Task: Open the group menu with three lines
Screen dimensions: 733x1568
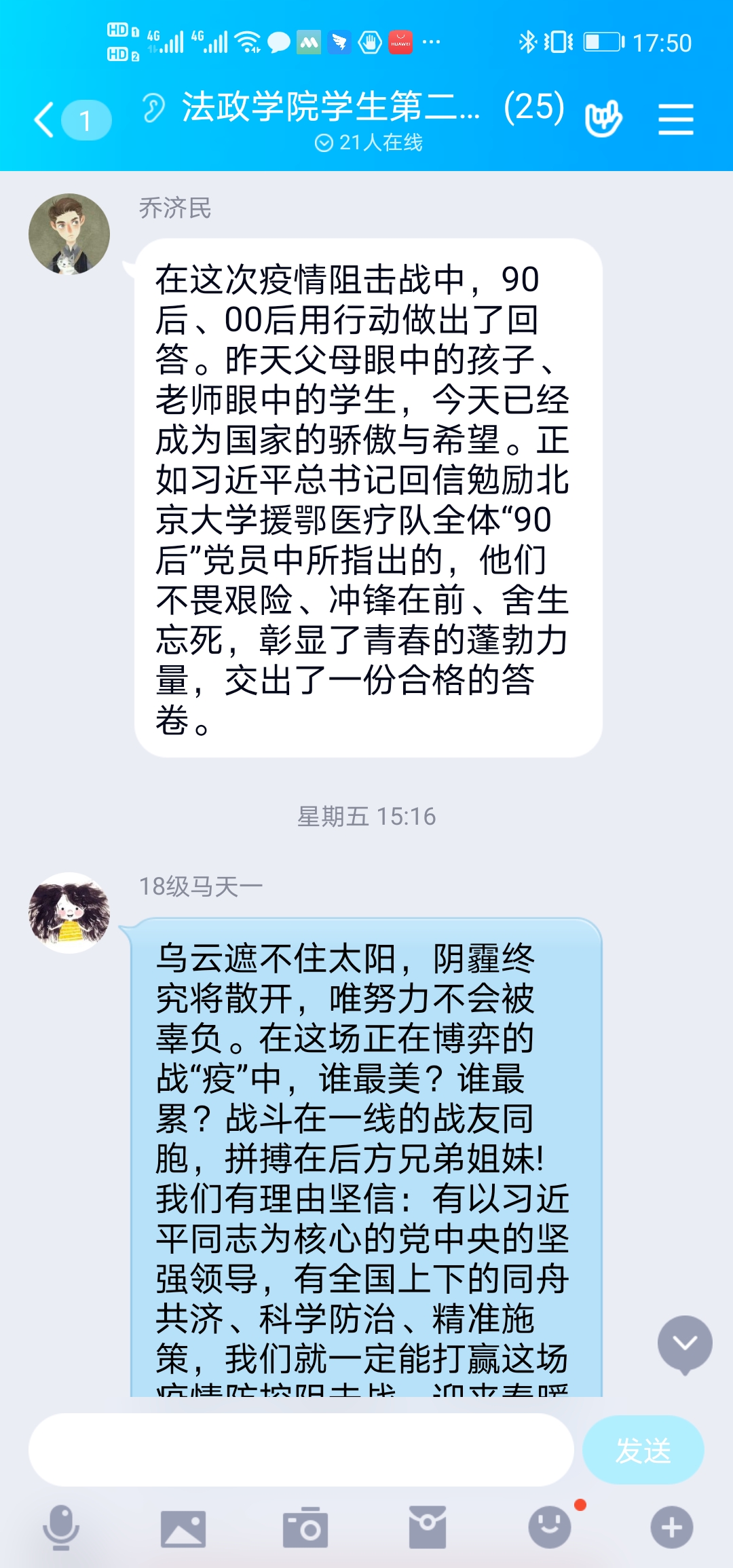Action: point(675,120)
